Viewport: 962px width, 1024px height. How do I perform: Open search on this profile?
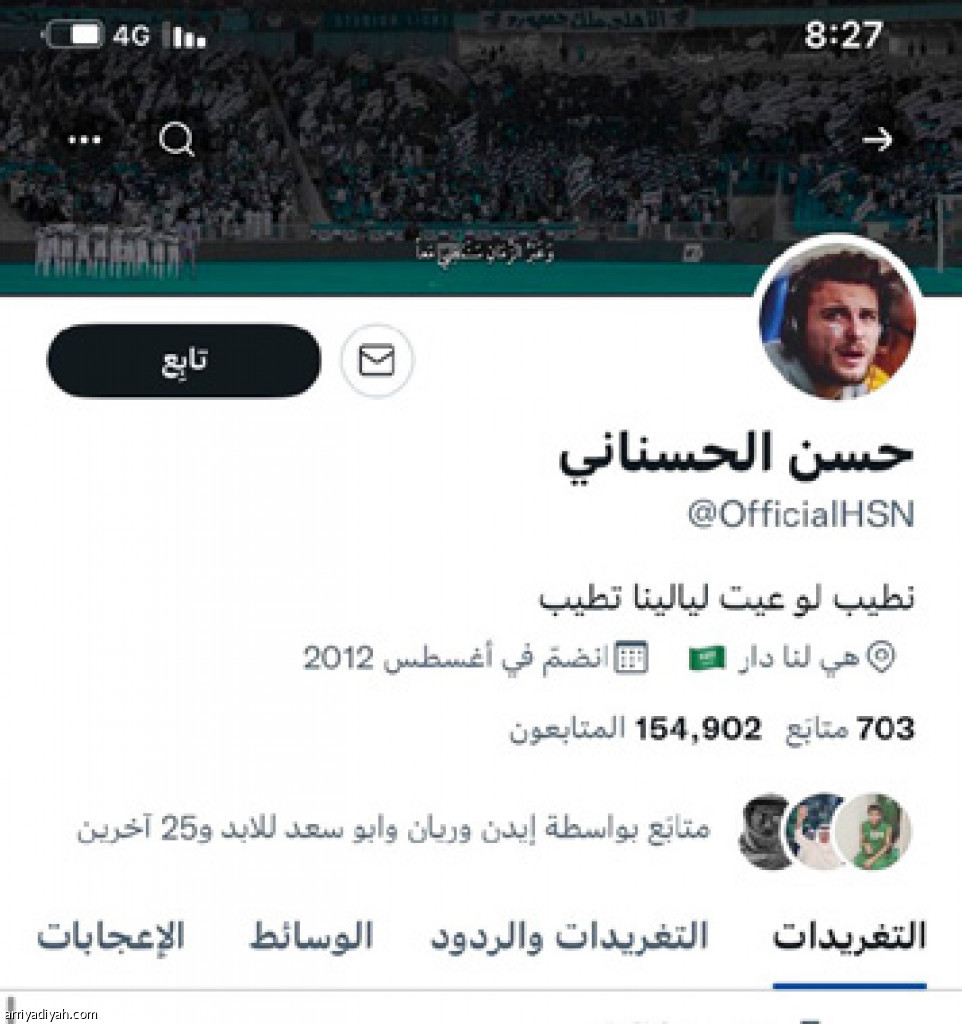(x=177, y=141)
